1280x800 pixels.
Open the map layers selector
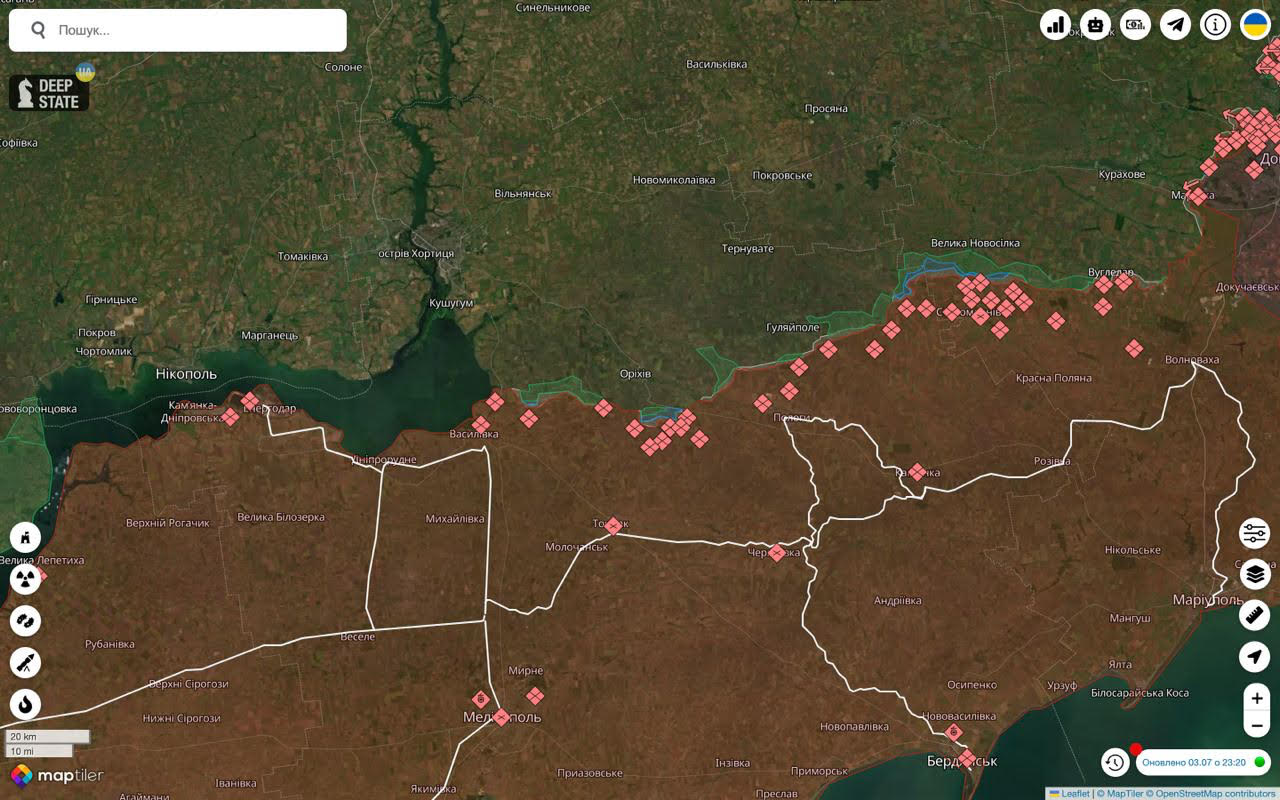(1255, 574)
